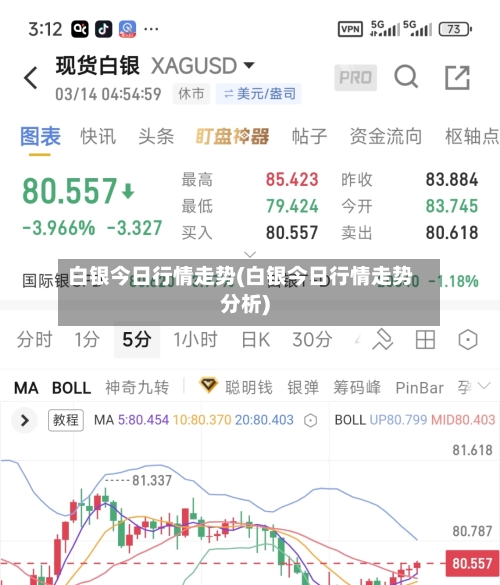Select the 日K chart period
Viewport: 500px width, 585px height.
[x=256, y=340]
